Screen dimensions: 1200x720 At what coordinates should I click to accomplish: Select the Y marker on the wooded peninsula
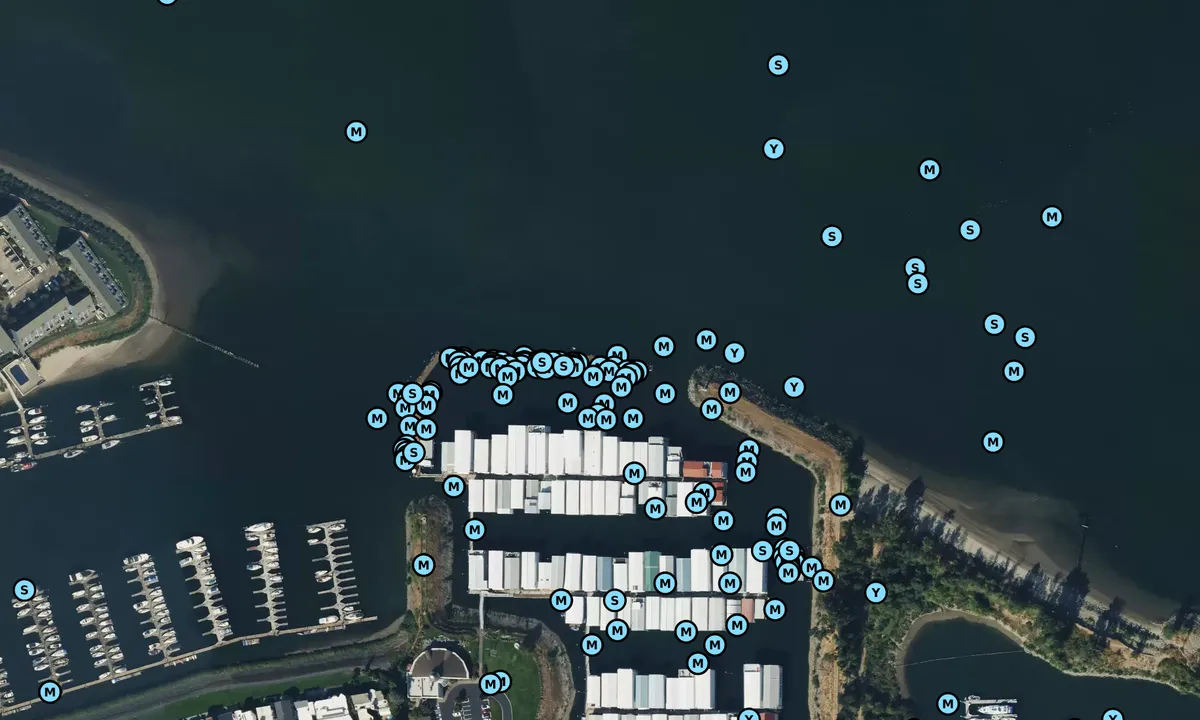coord(876,592)
